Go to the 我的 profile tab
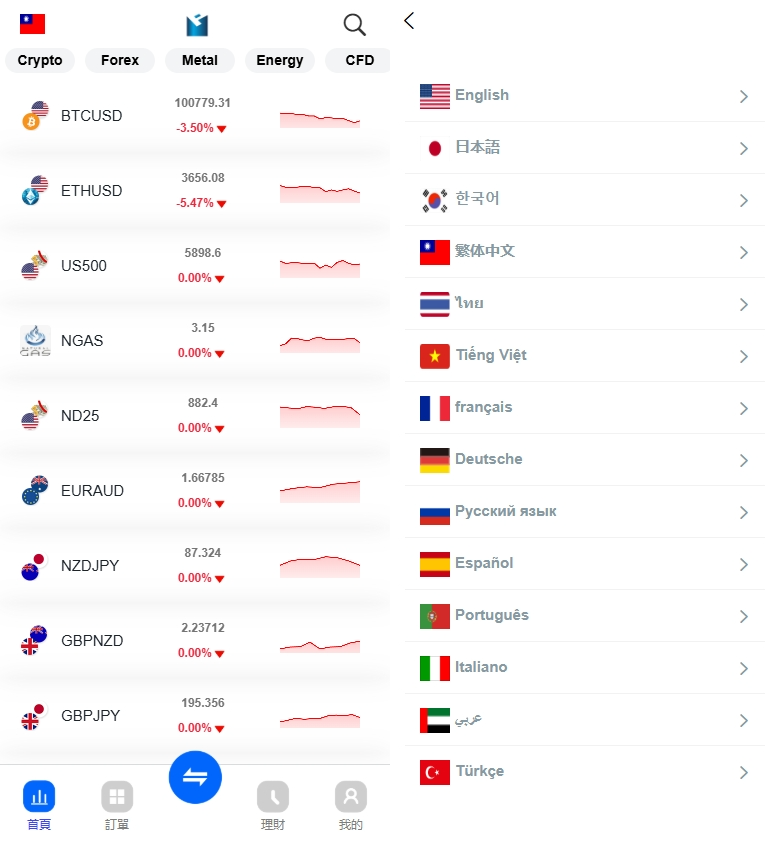The width and height of the screenshot is (780, 844). pyautogui.click(x=351, y=806)
